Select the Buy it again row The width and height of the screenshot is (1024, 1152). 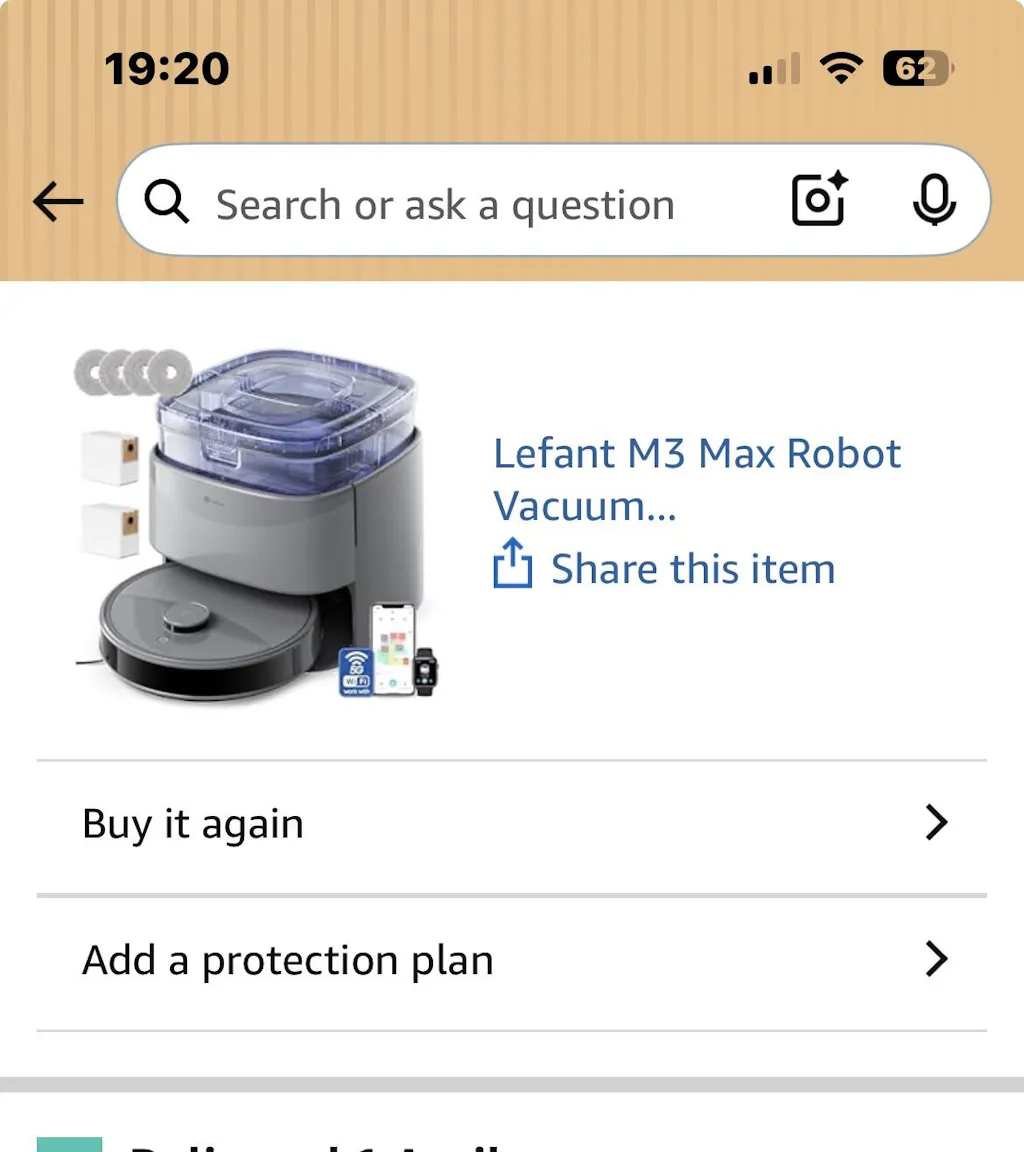coord(511,825)
